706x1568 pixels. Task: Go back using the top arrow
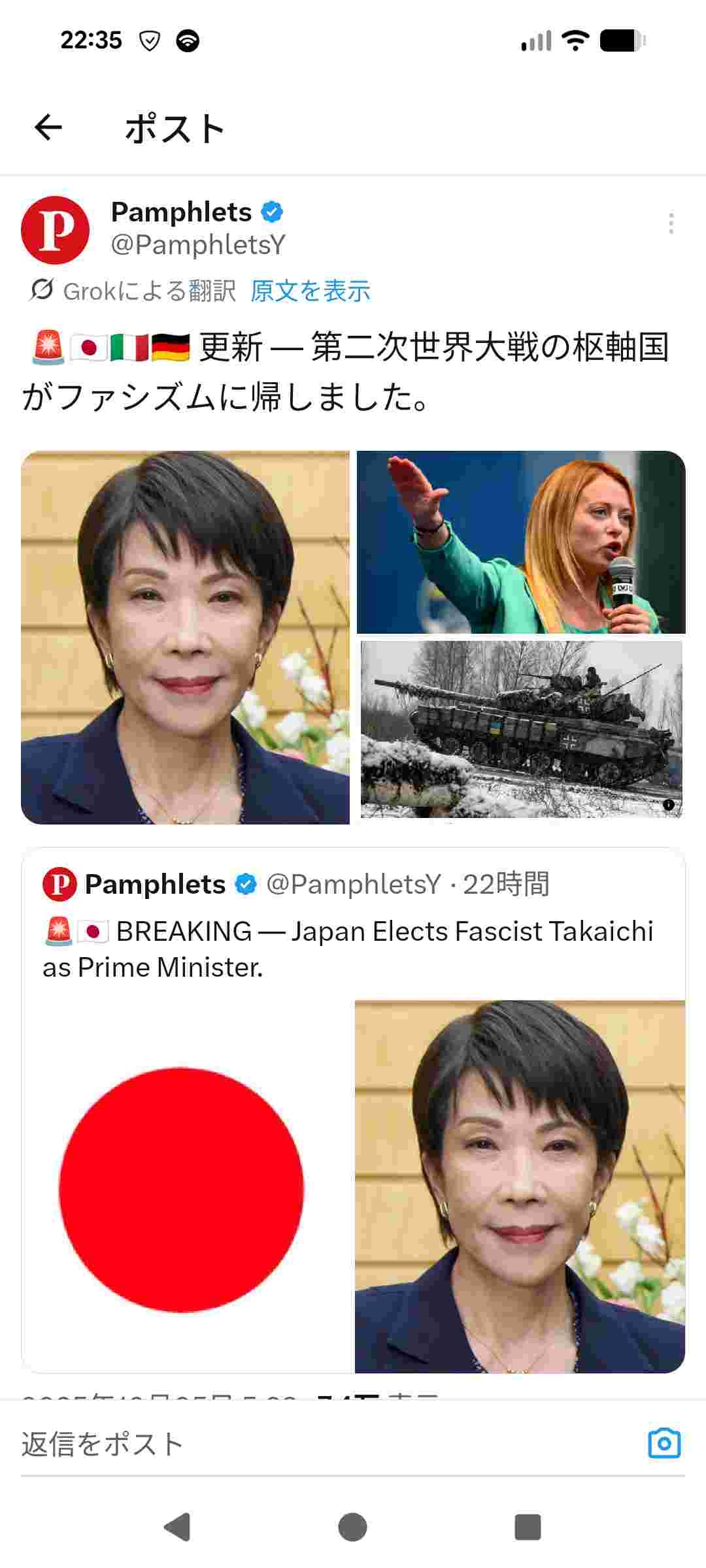point(48,127)
